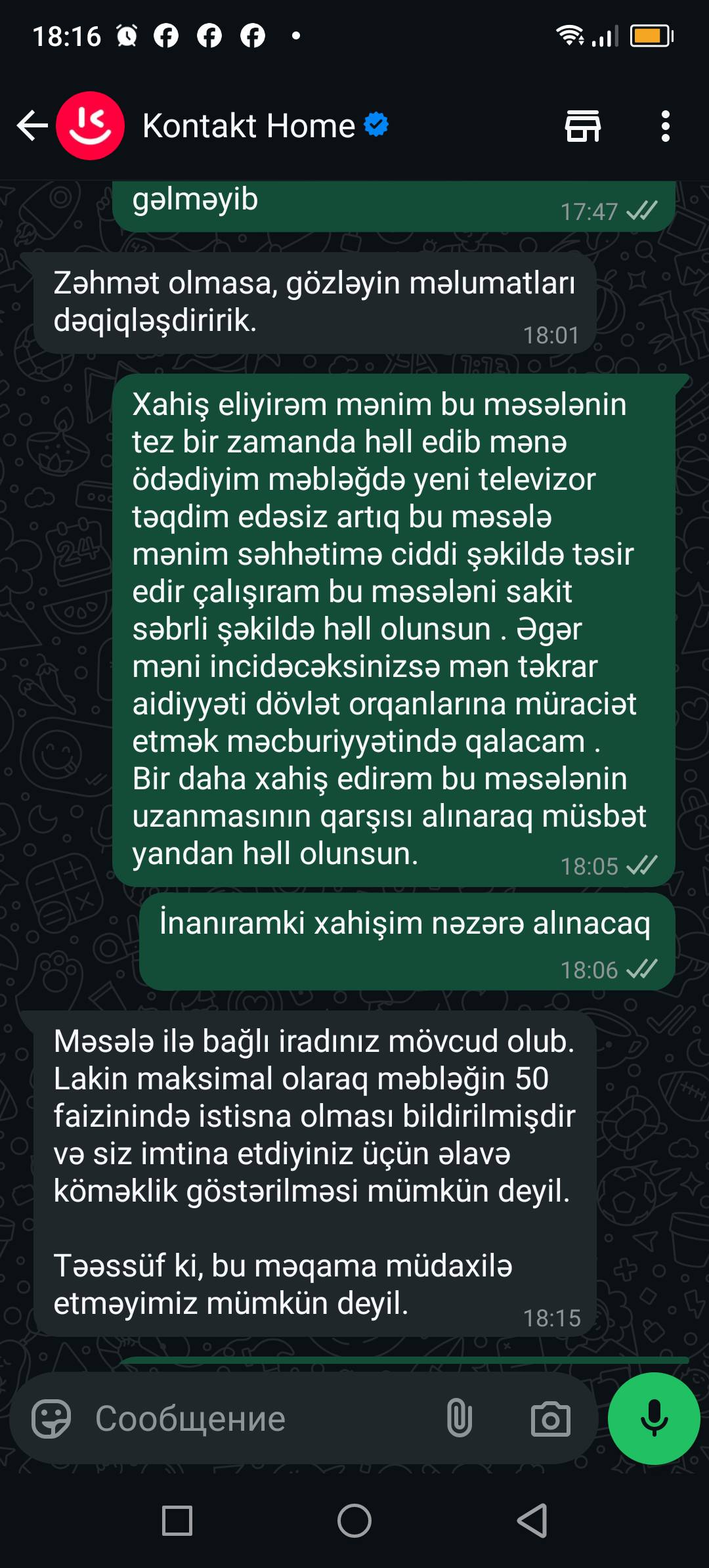The height and width of the screenshot is (1568, 709).
Task: Open the business catalog storefront icon
Action: pos(583,125)
